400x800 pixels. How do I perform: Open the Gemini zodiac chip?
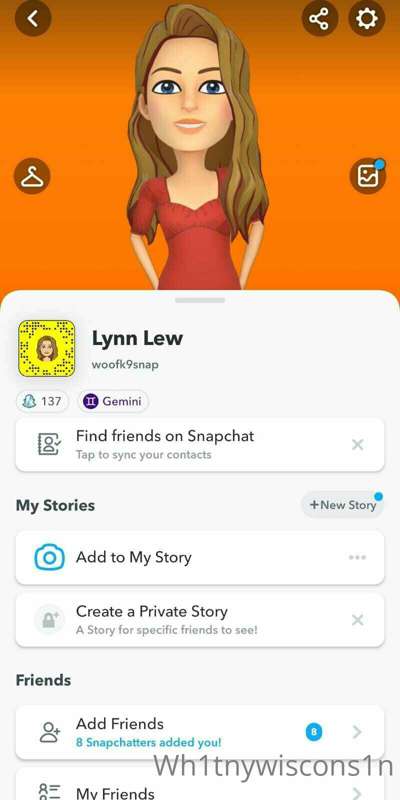point(113,401)
